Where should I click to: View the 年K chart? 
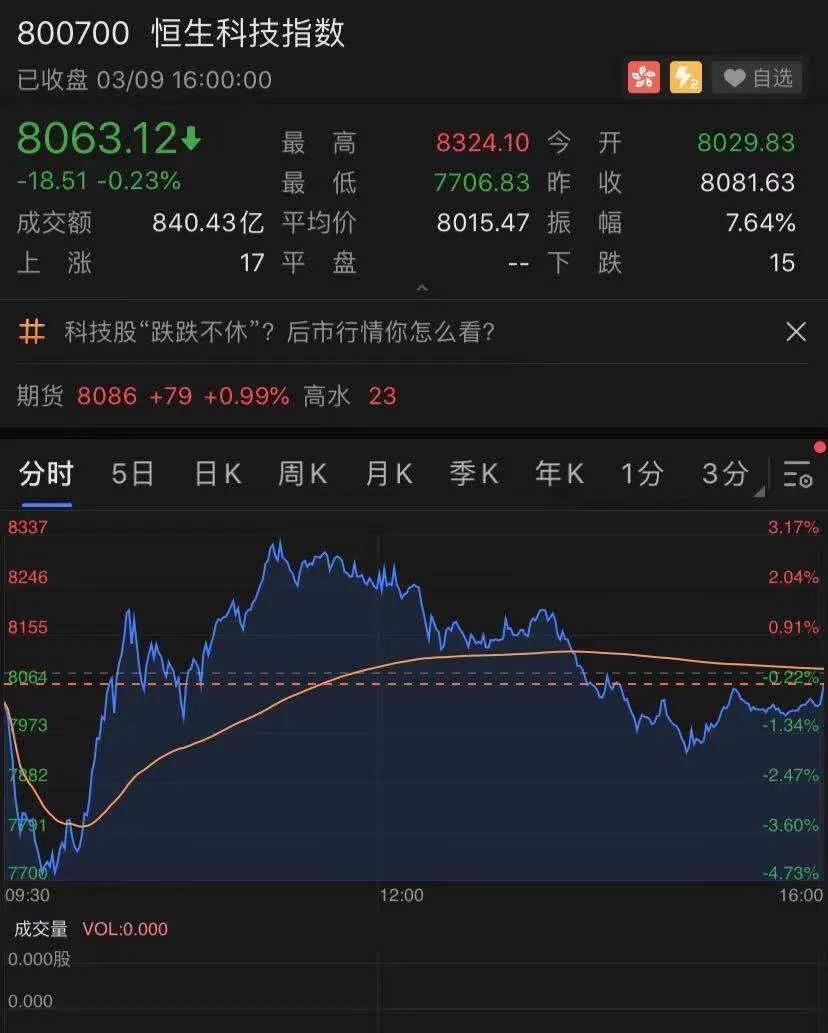[559, 473]
